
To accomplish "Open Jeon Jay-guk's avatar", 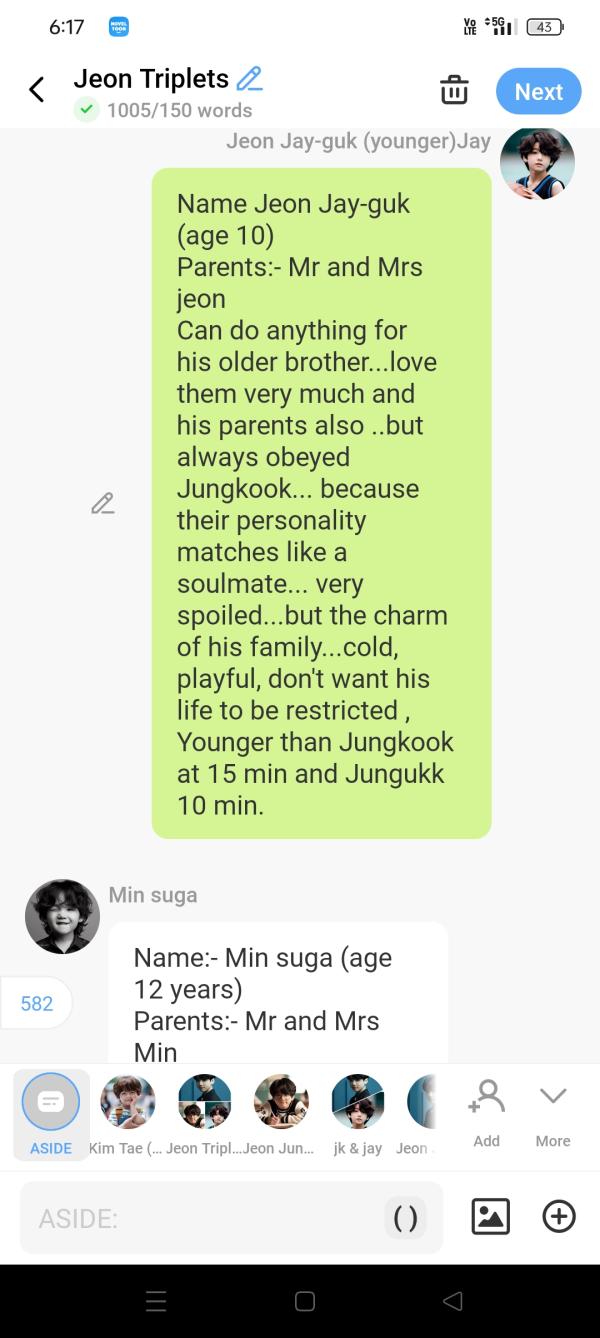I will click(x=537, y=163).
